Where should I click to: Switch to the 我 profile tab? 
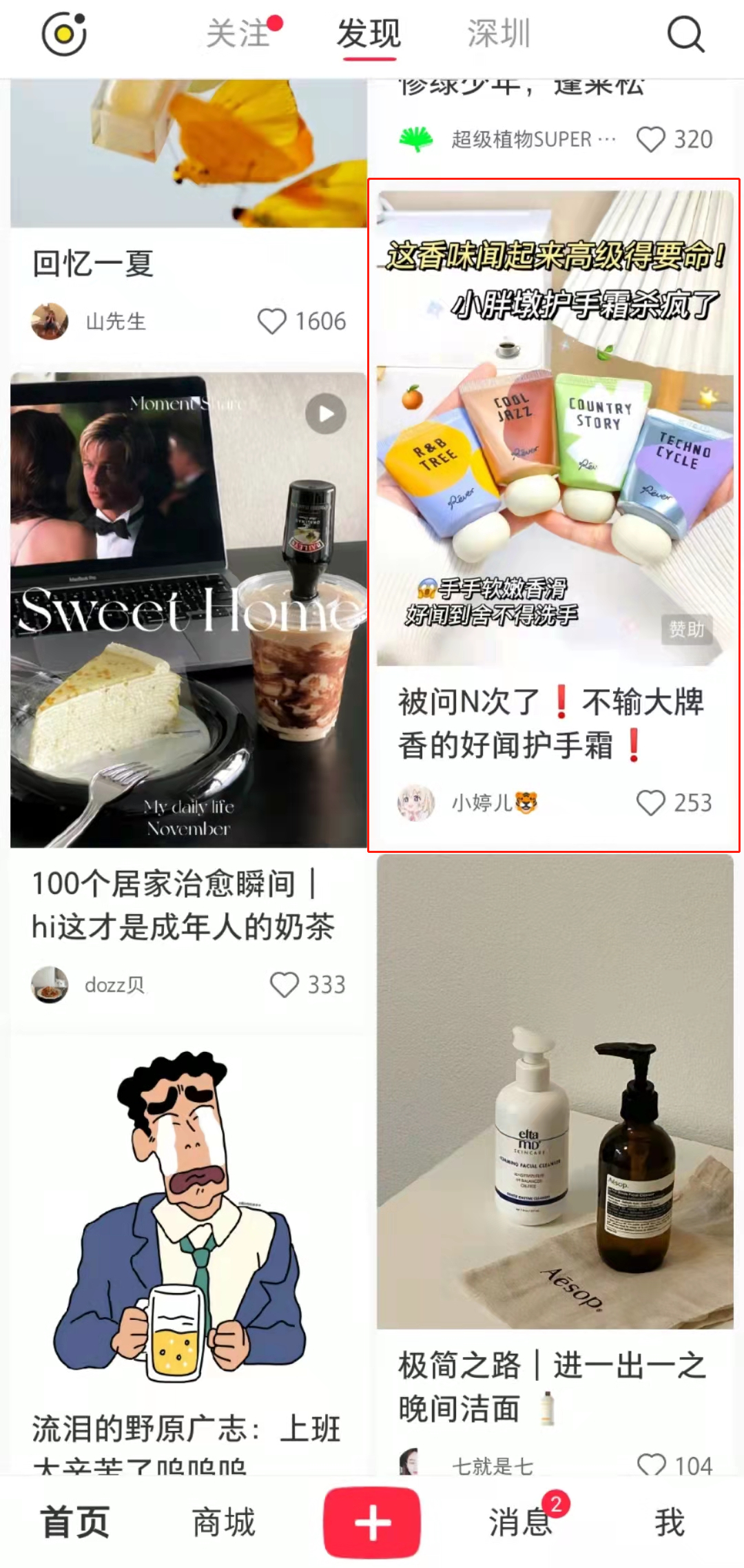(x=670, y=1521)
